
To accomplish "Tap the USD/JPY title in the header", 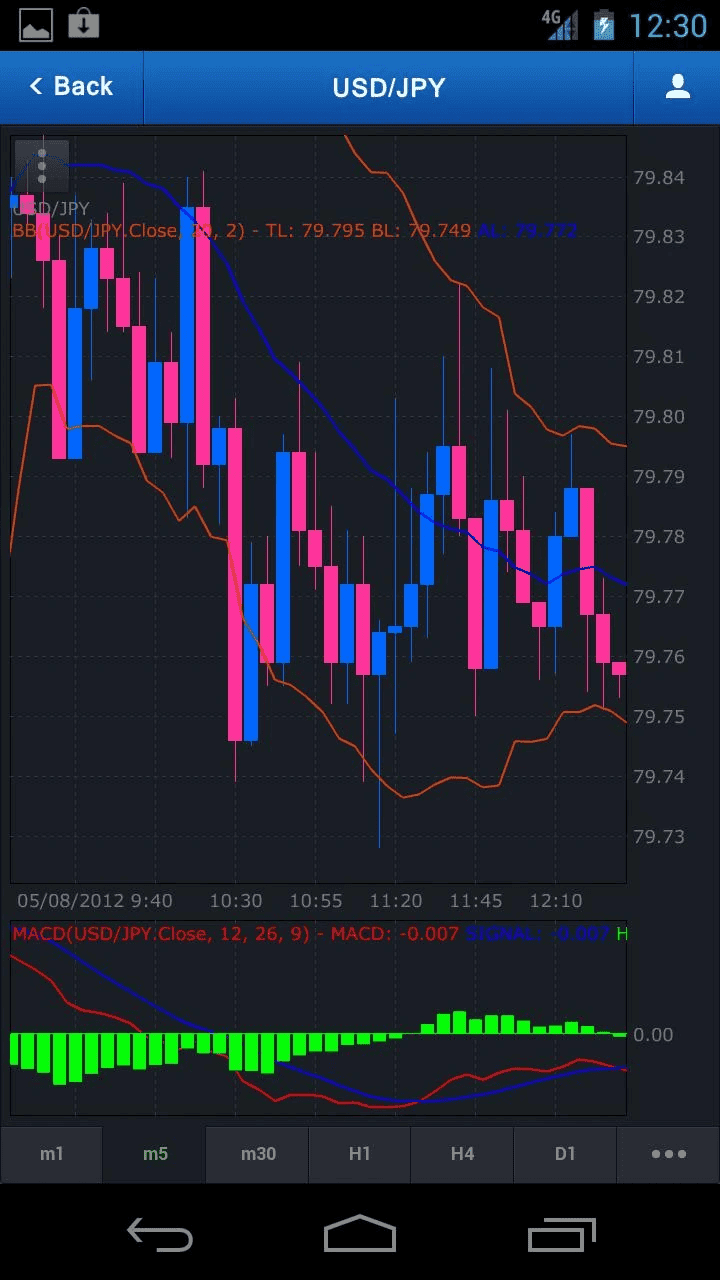I will click(x=389, y=87).
